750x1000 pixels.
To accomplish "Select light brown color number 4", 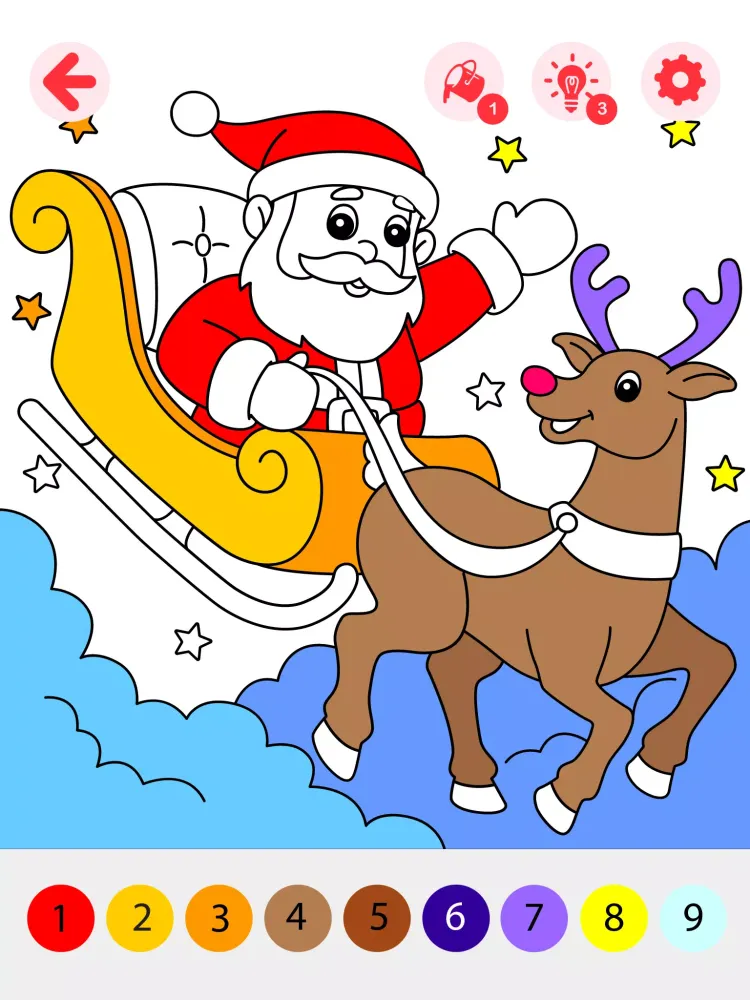I will 298,918.
